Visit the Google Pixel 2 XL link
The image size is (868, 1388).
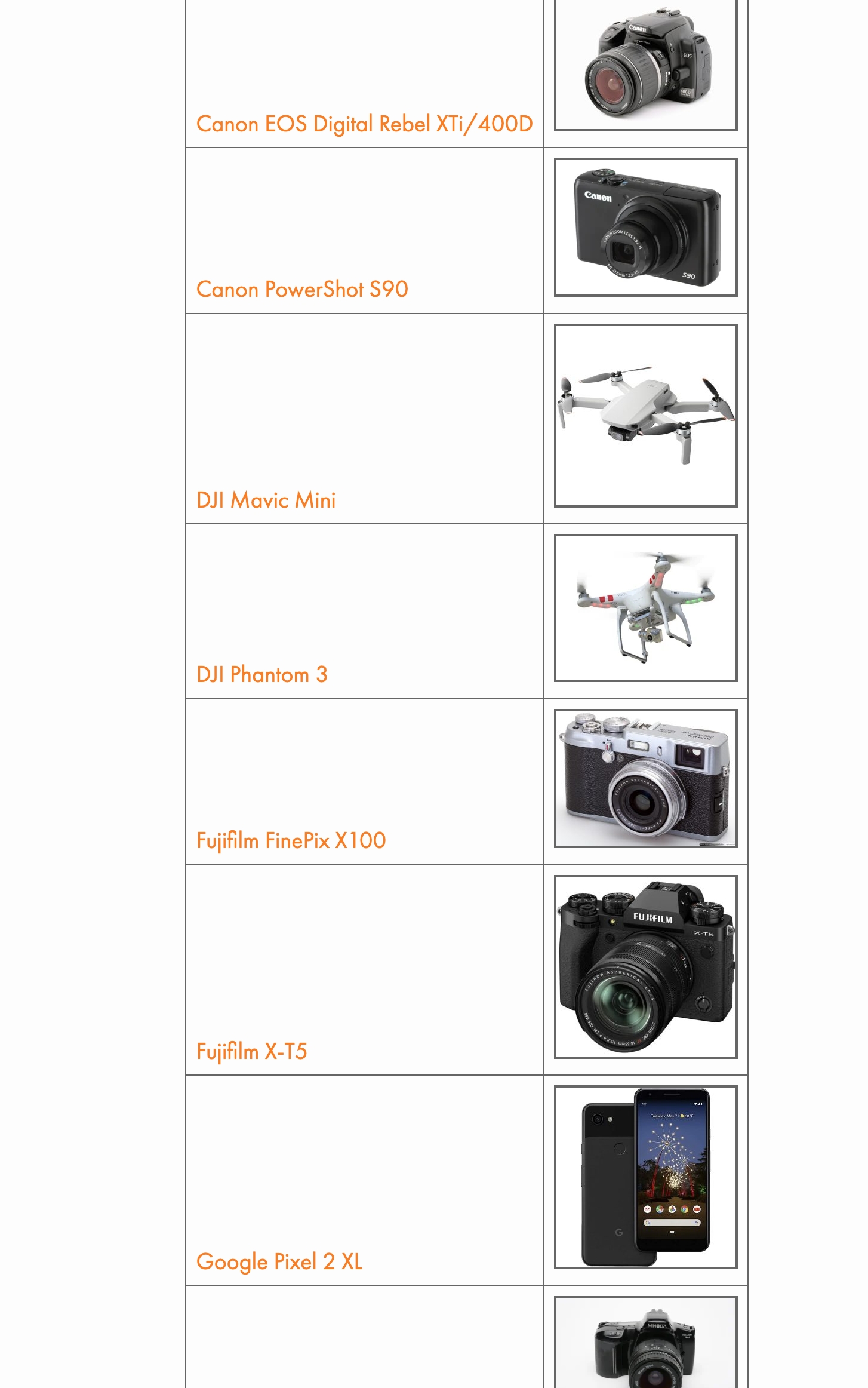coord(279,1262)
